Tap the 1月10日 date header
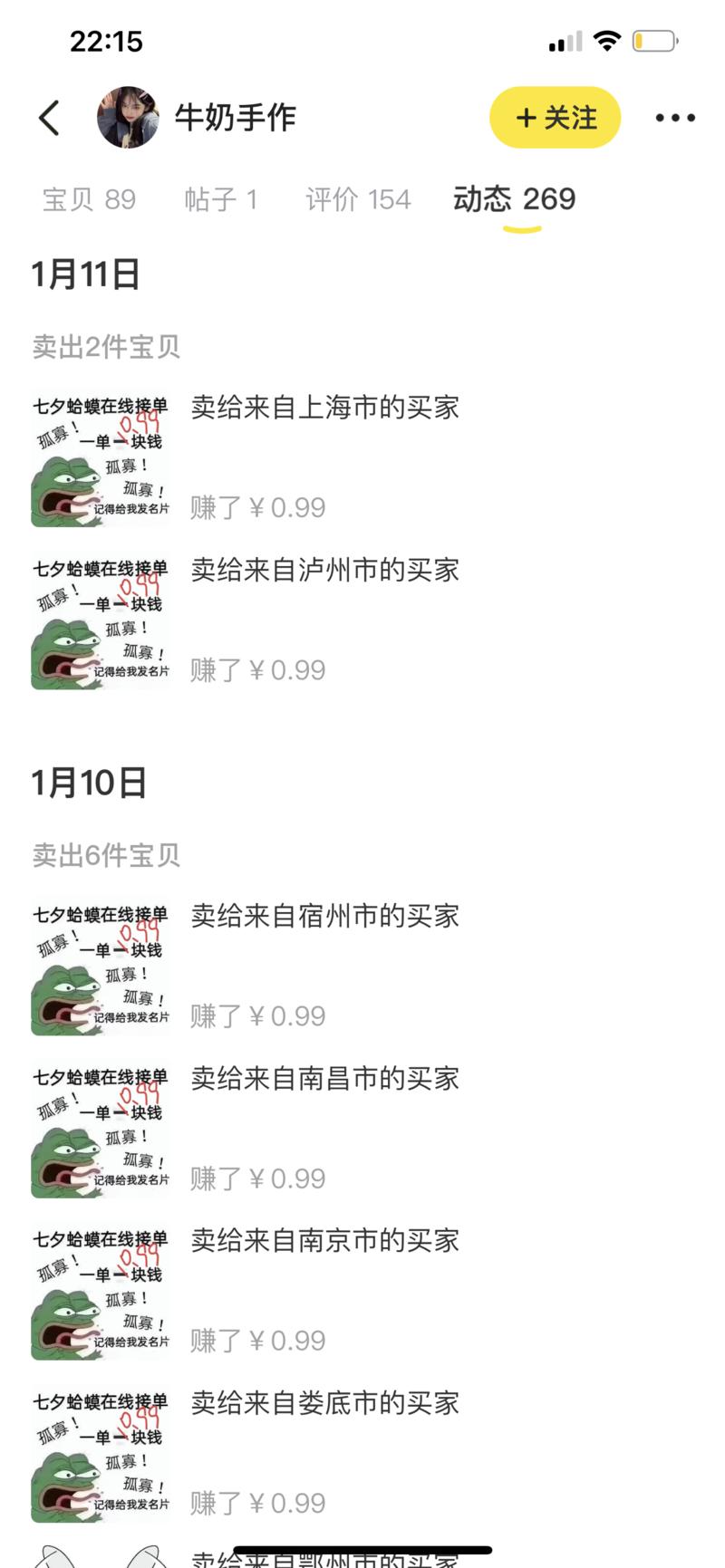This screenshot has width=725, height=1568. (x=90, y=784)
